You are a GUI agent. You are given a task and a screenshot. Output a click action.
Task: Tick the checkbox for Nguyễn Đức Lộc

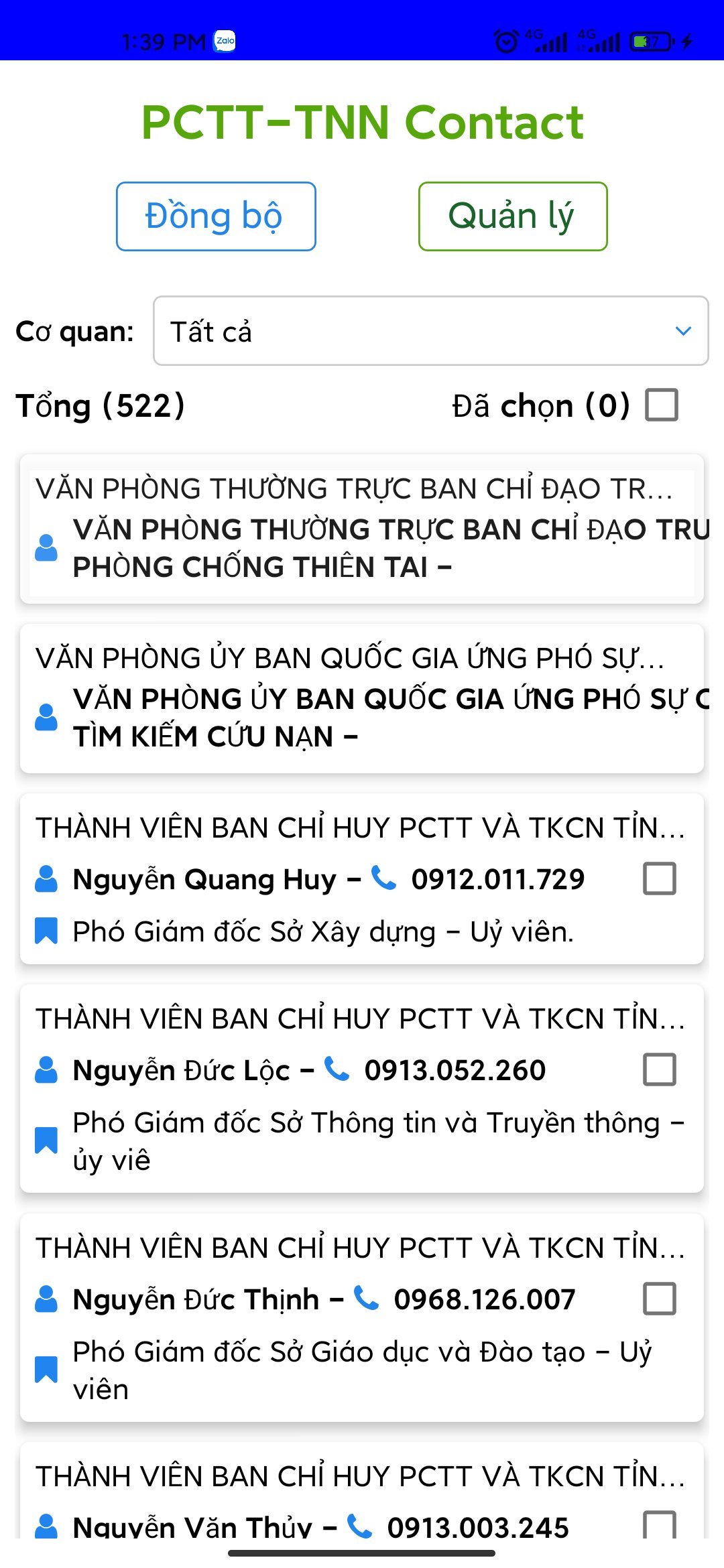click(x=660, y=1069)
